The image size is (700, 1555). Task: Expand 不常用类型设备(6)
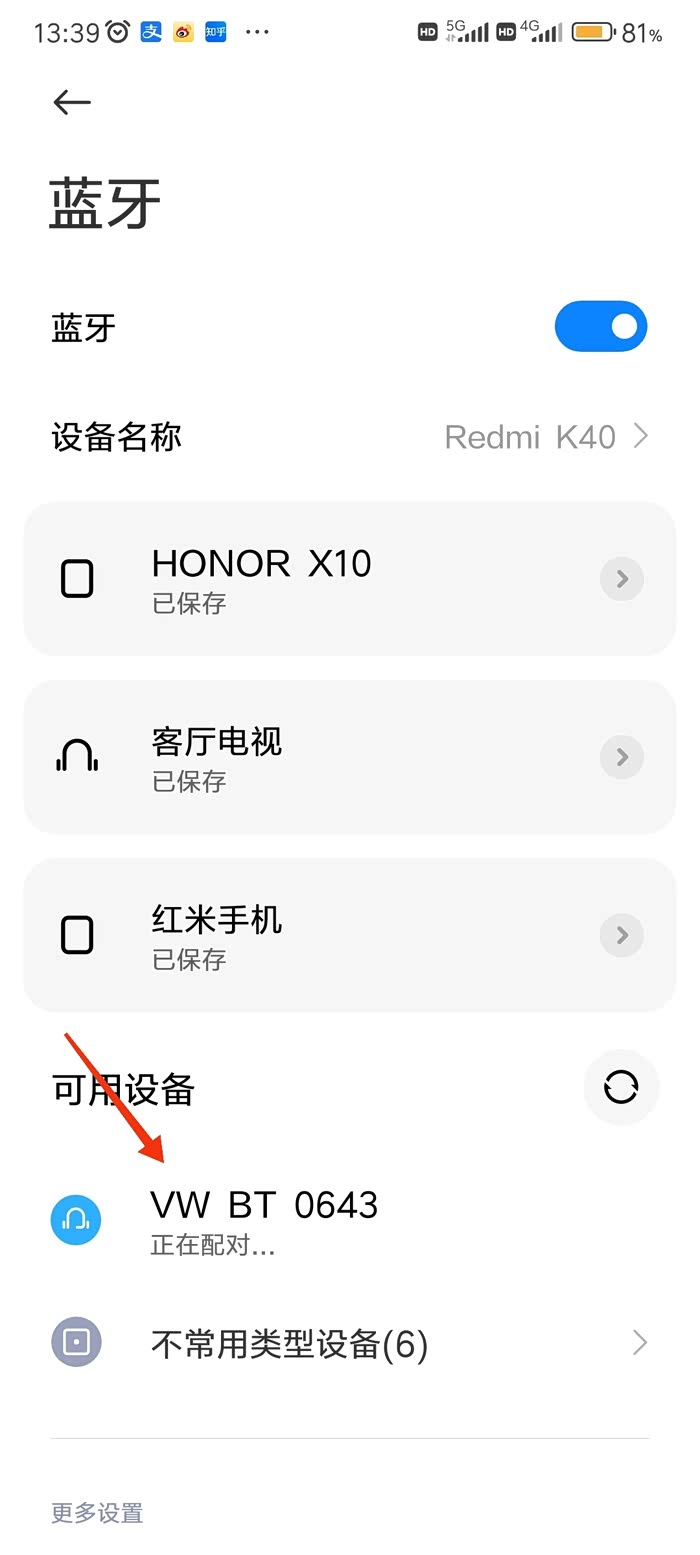(350, 1343)
